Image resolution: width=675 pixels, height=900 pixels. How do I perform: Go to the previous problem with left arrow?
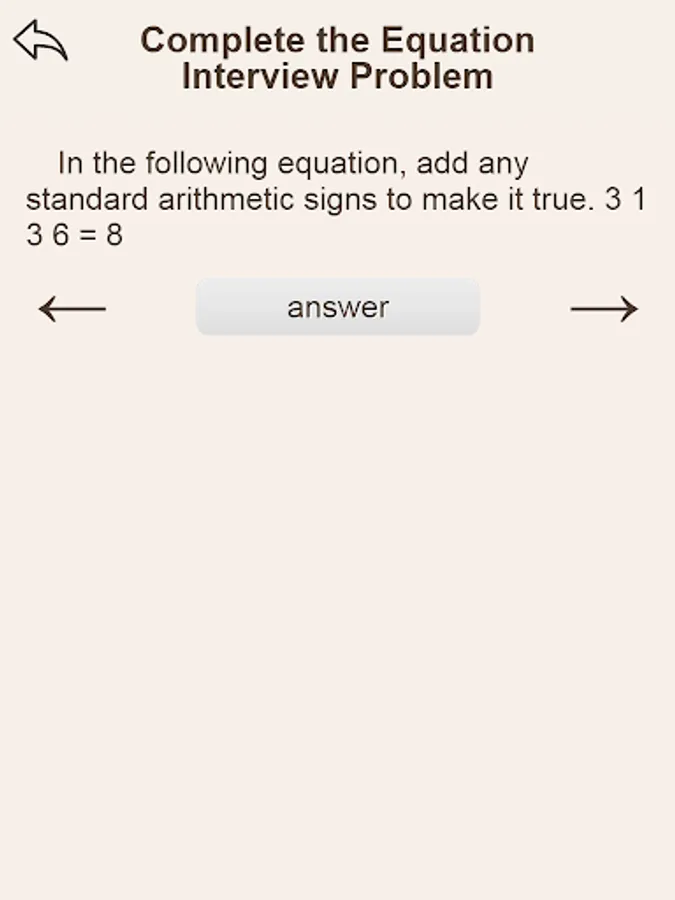(72, 309)
